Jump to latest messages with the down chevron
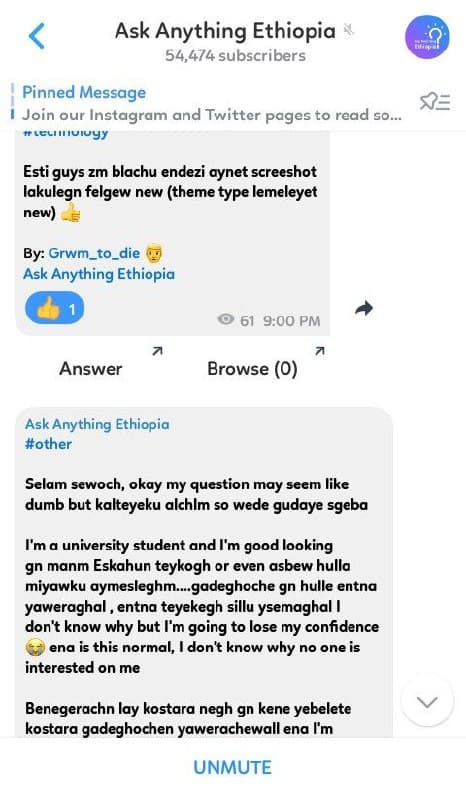 point(427,702)
